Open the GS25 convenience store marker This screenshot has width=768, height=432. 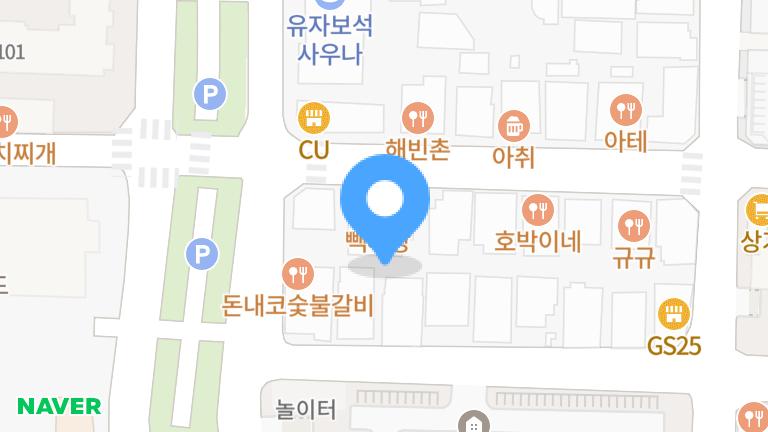[x=674, y=314]
